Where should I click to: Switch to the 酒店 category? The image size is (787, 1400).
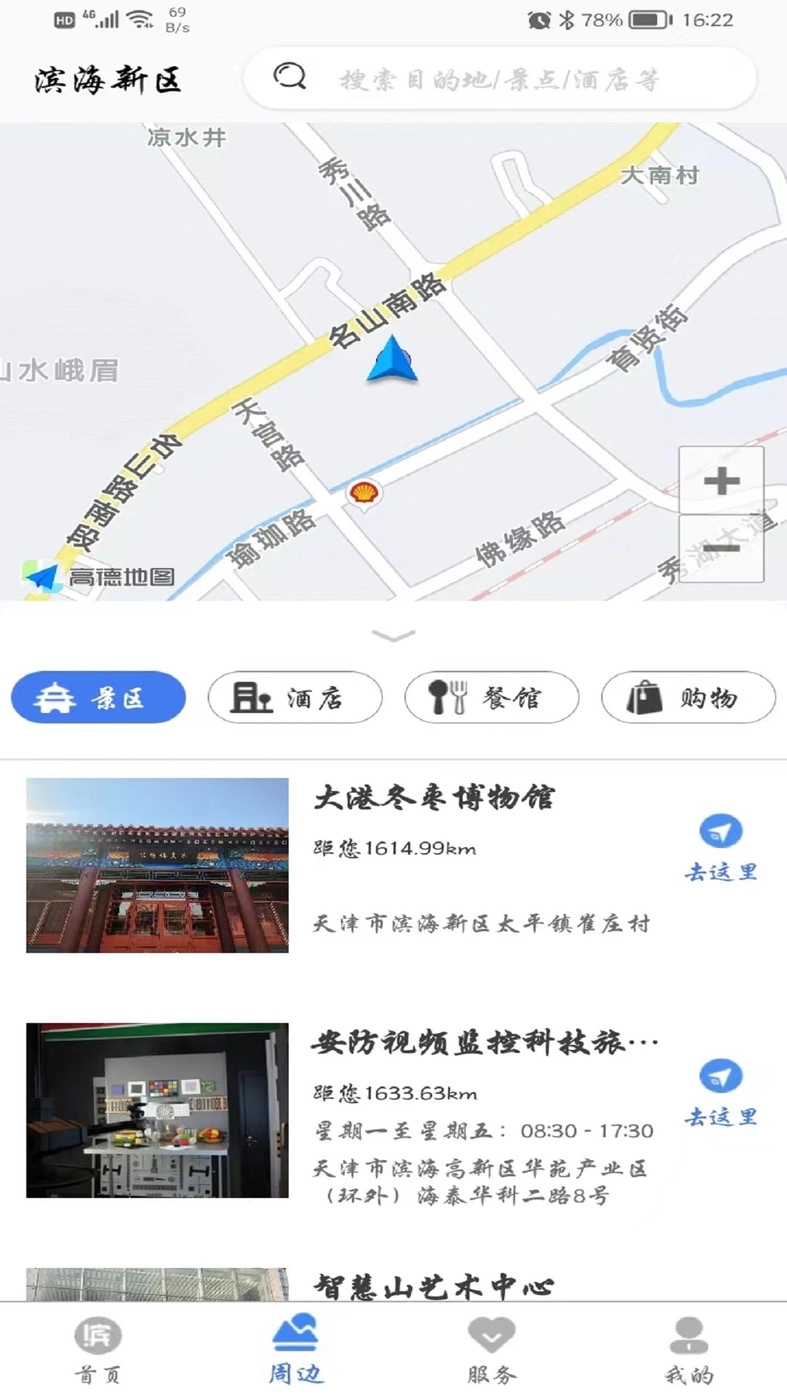(295, 698)
